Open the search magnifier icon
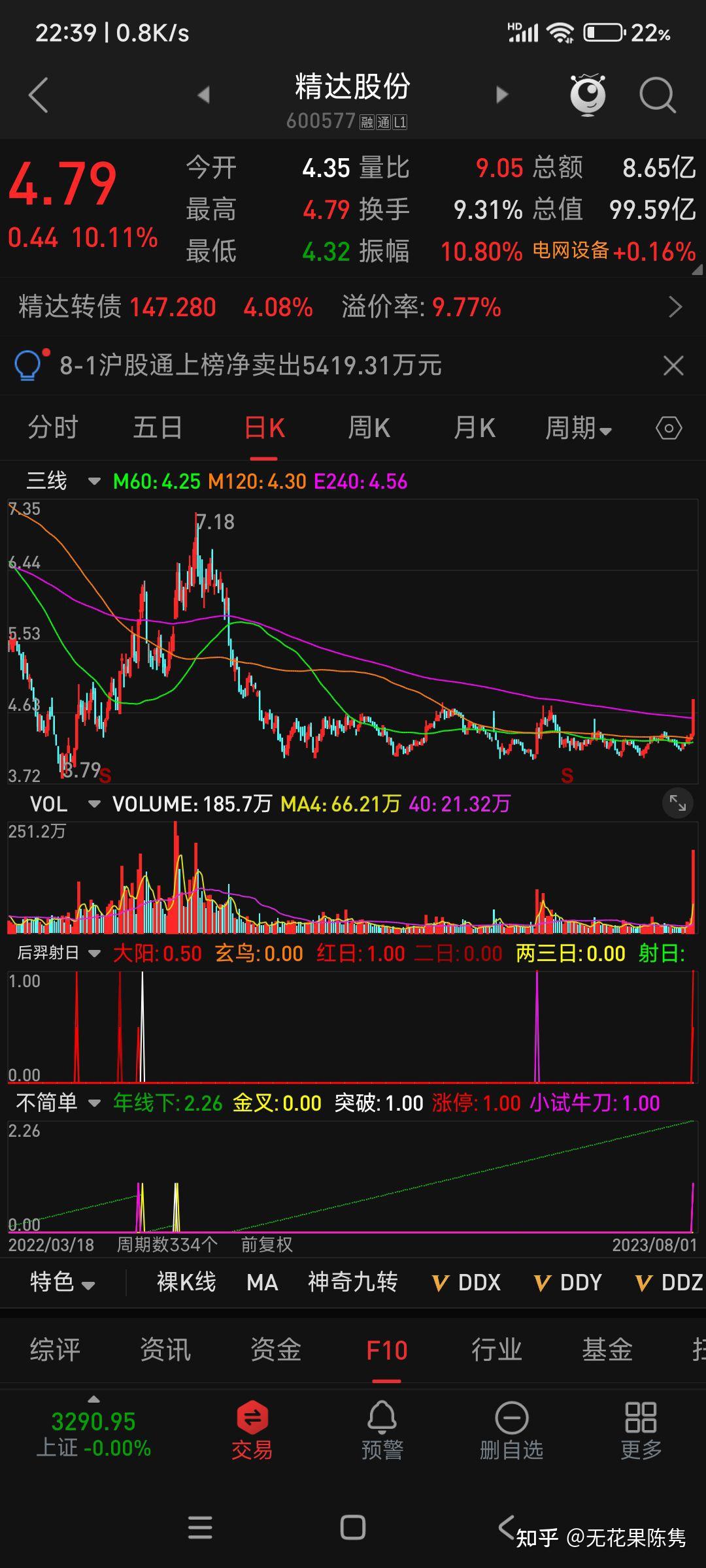706x1568 pixels. coord(657,95)
